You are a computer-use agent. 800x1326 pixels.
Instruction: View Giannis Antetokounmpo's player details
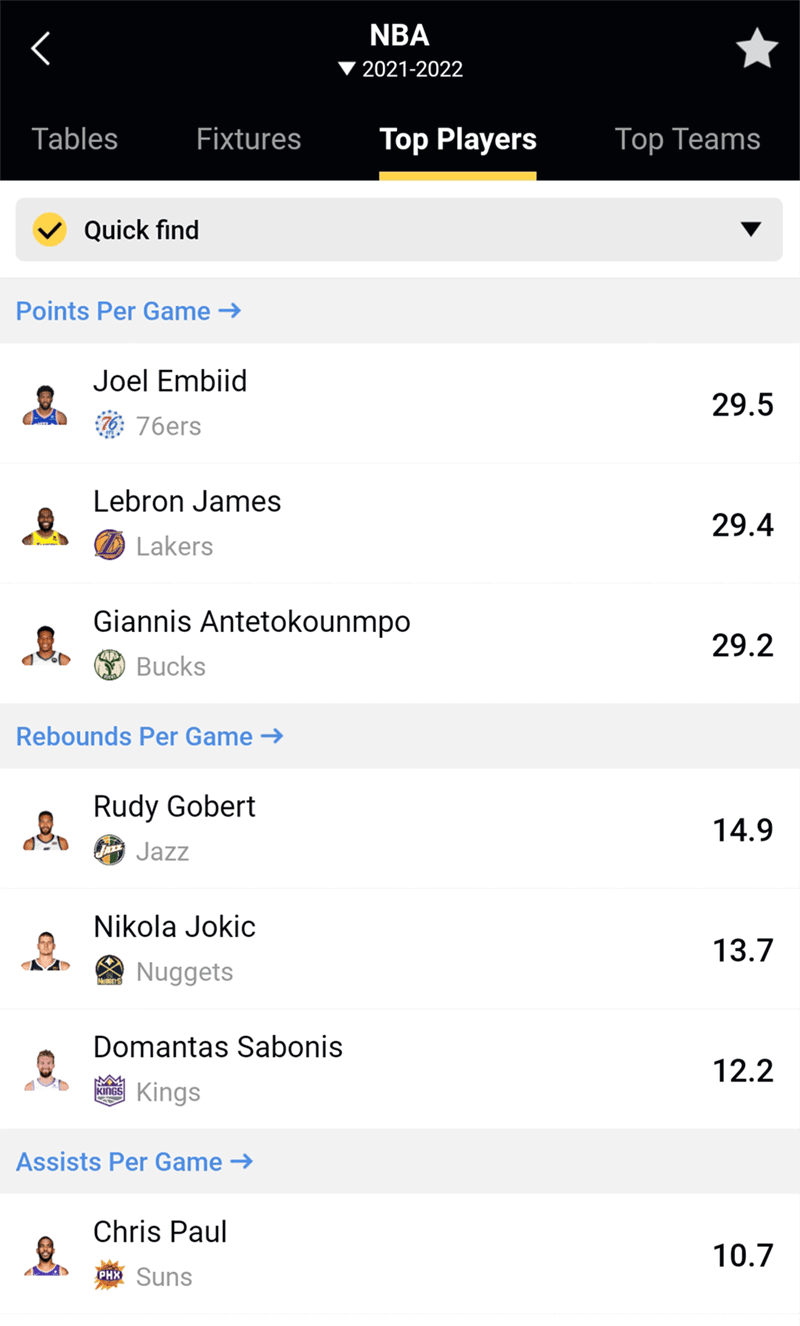point(400,643)
